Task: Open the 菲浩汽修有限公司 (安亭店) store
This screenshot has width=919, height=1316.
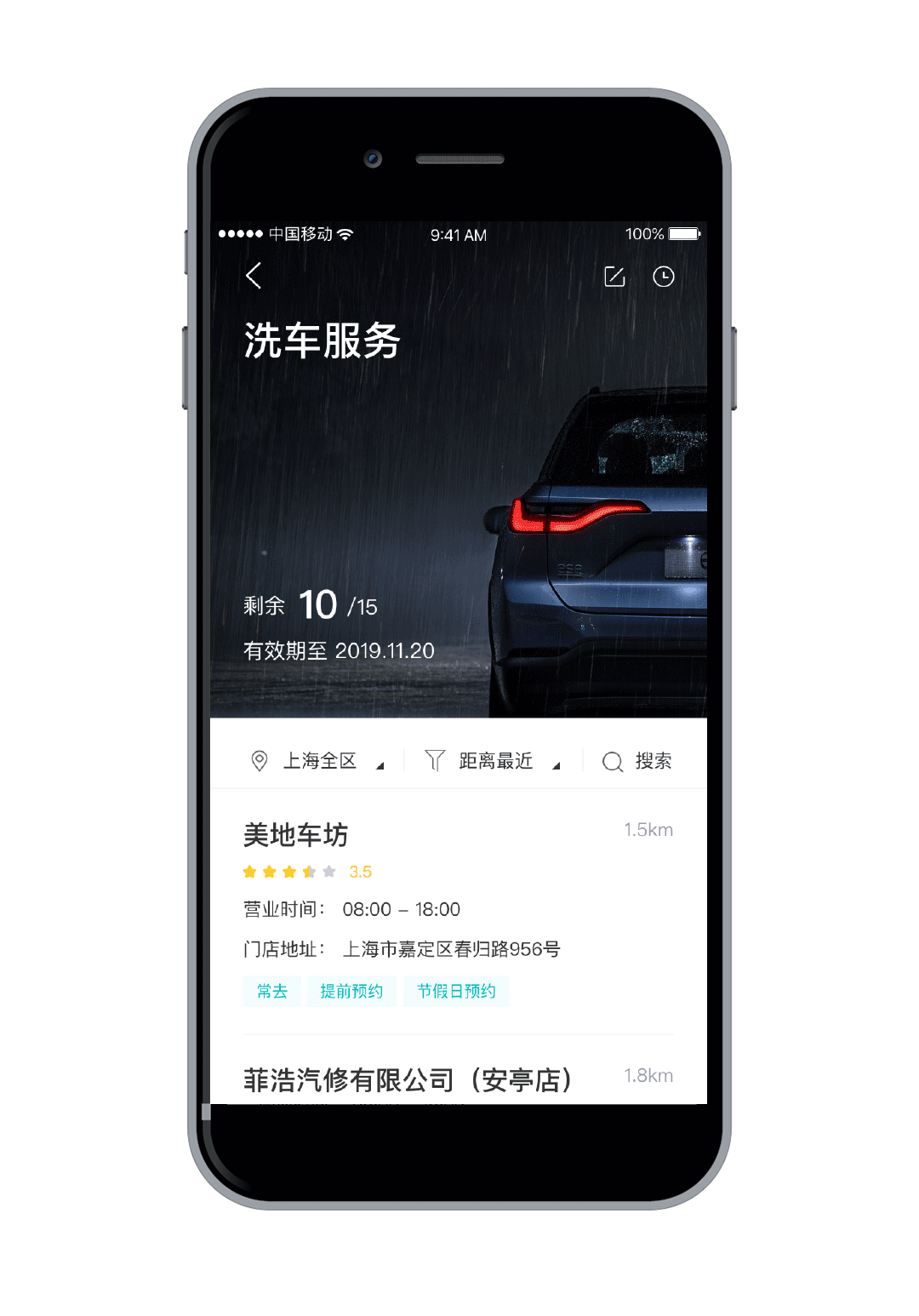Action: (x=408, y=1080)
